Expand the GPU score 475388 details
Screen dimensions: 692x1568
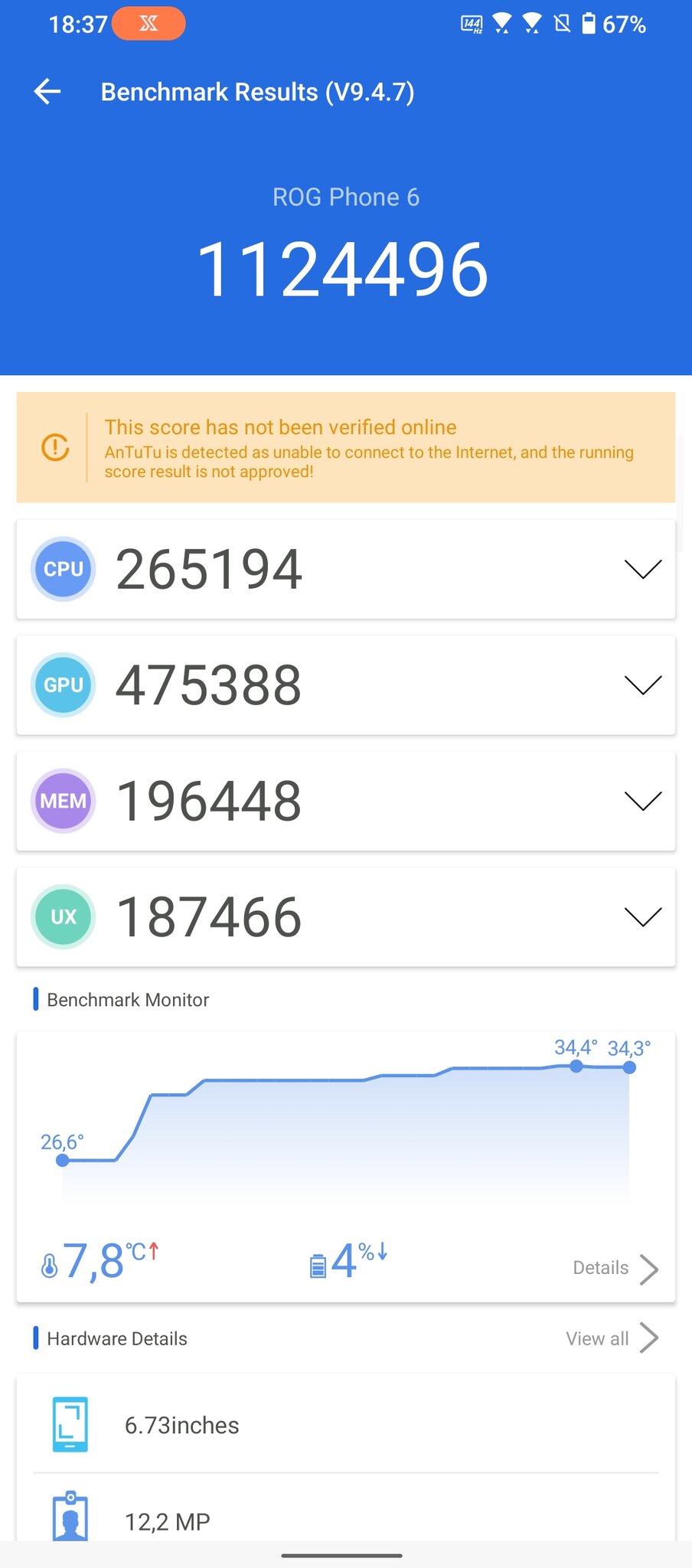click(346, 685)
